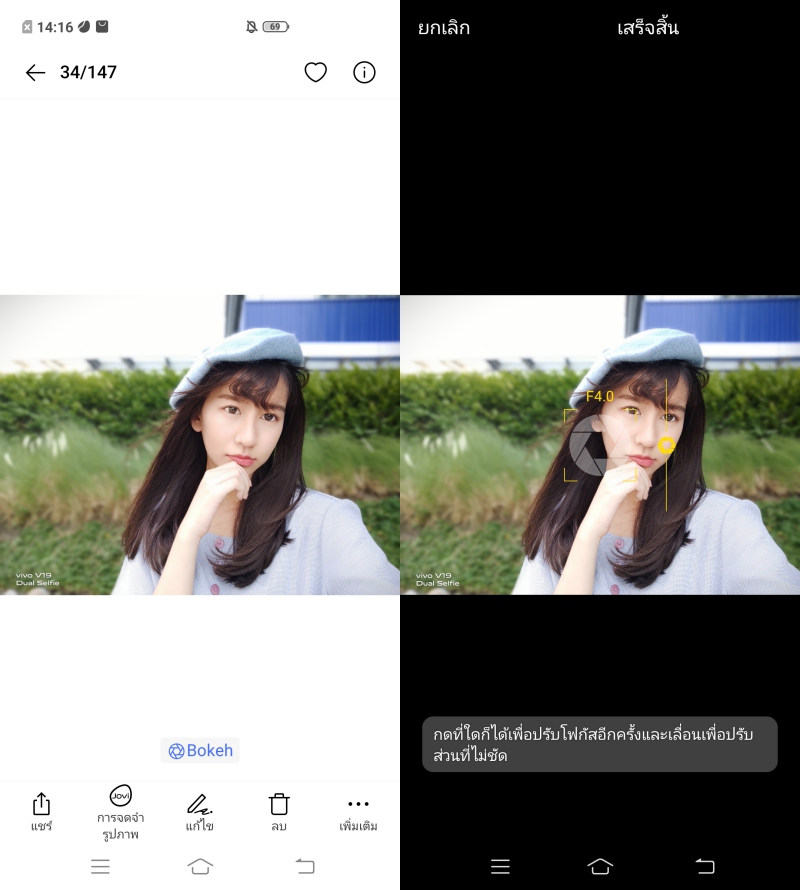Screen dimensions: 800x890
Task: Edit the photo with แก้ไข
Action: click(200, 811)
